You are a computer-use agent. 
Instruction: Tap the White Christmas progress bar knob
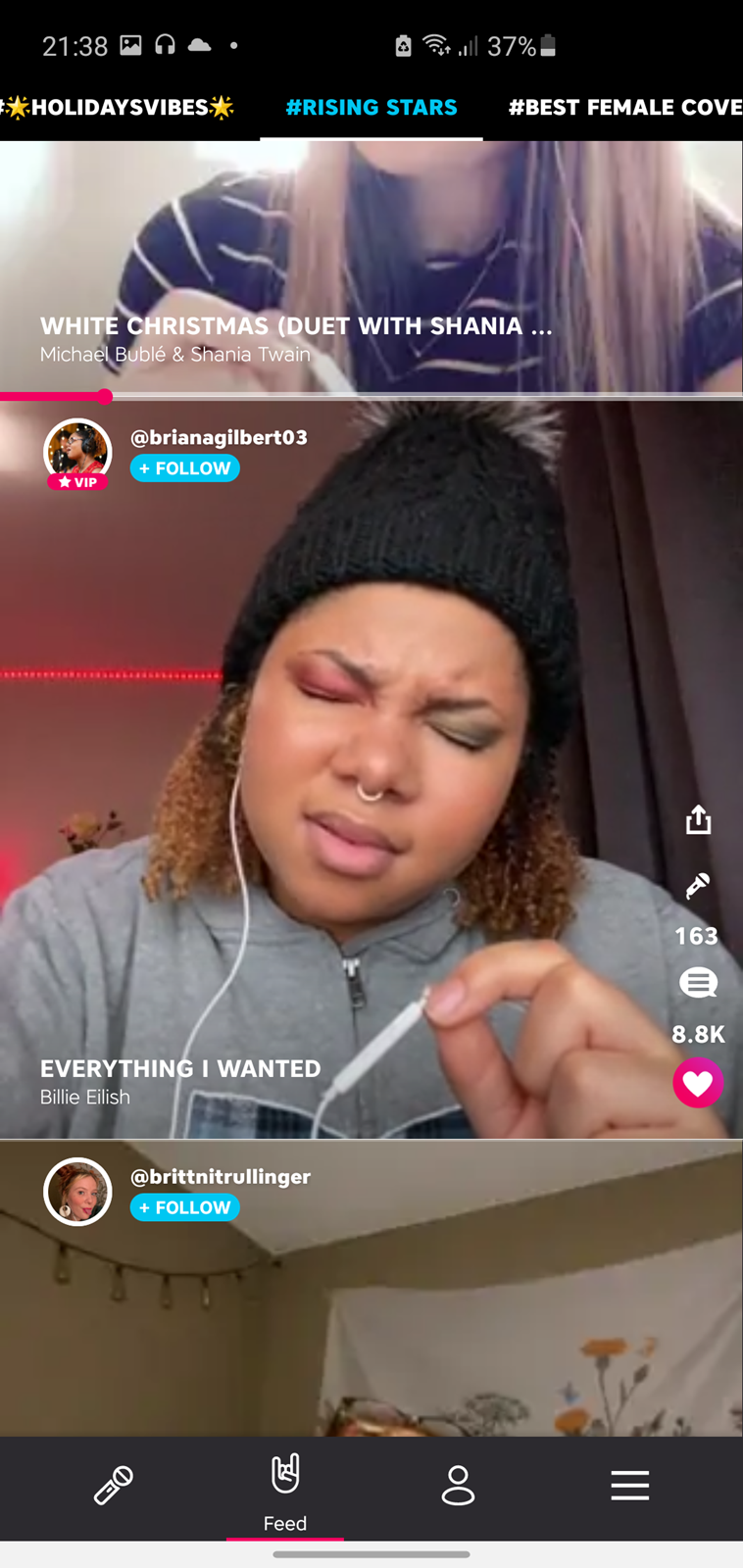(105, 396)
